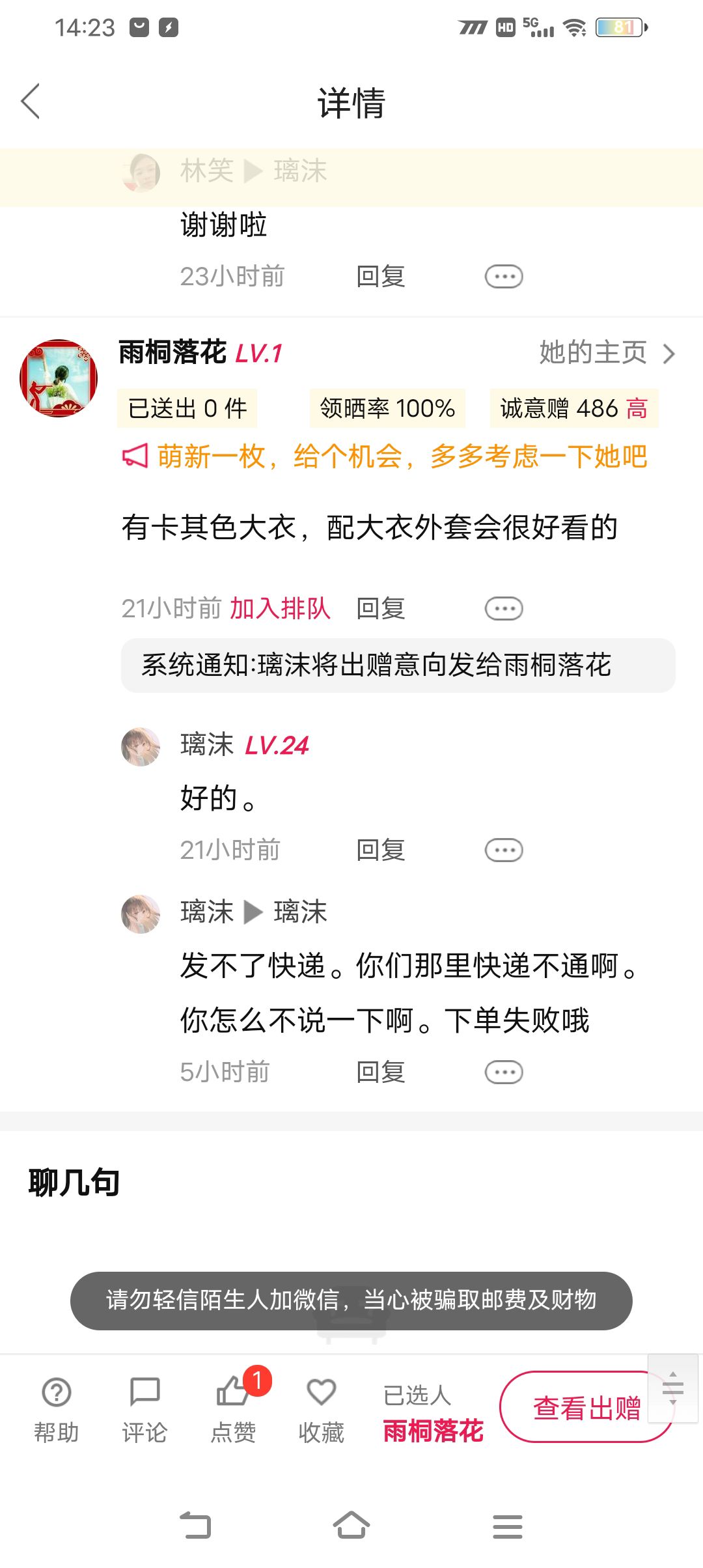Image resolution: width=703 pixels, height=1568 pixels.
Task: Open more options for the 好的 comment
Action: pyautogui.click(x=503, y=850)
